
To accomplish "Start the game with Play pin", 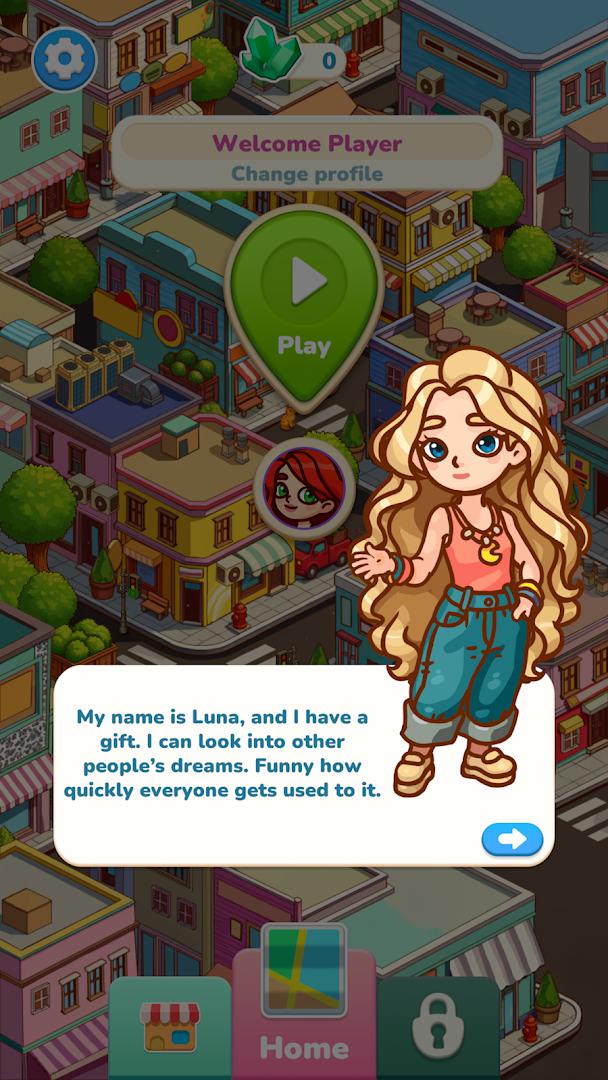I will 304,300.
